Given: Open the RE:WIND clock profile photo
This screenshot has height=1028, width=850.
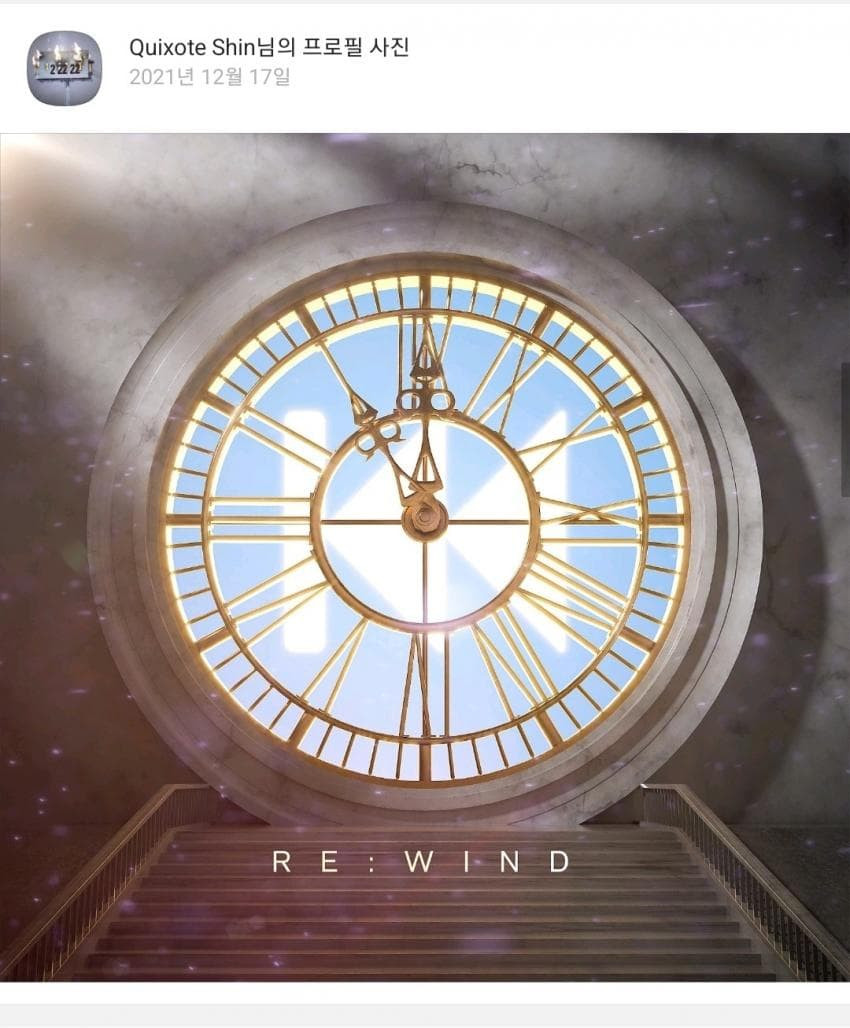Looking at the screenshot, I should pos(425,556).
